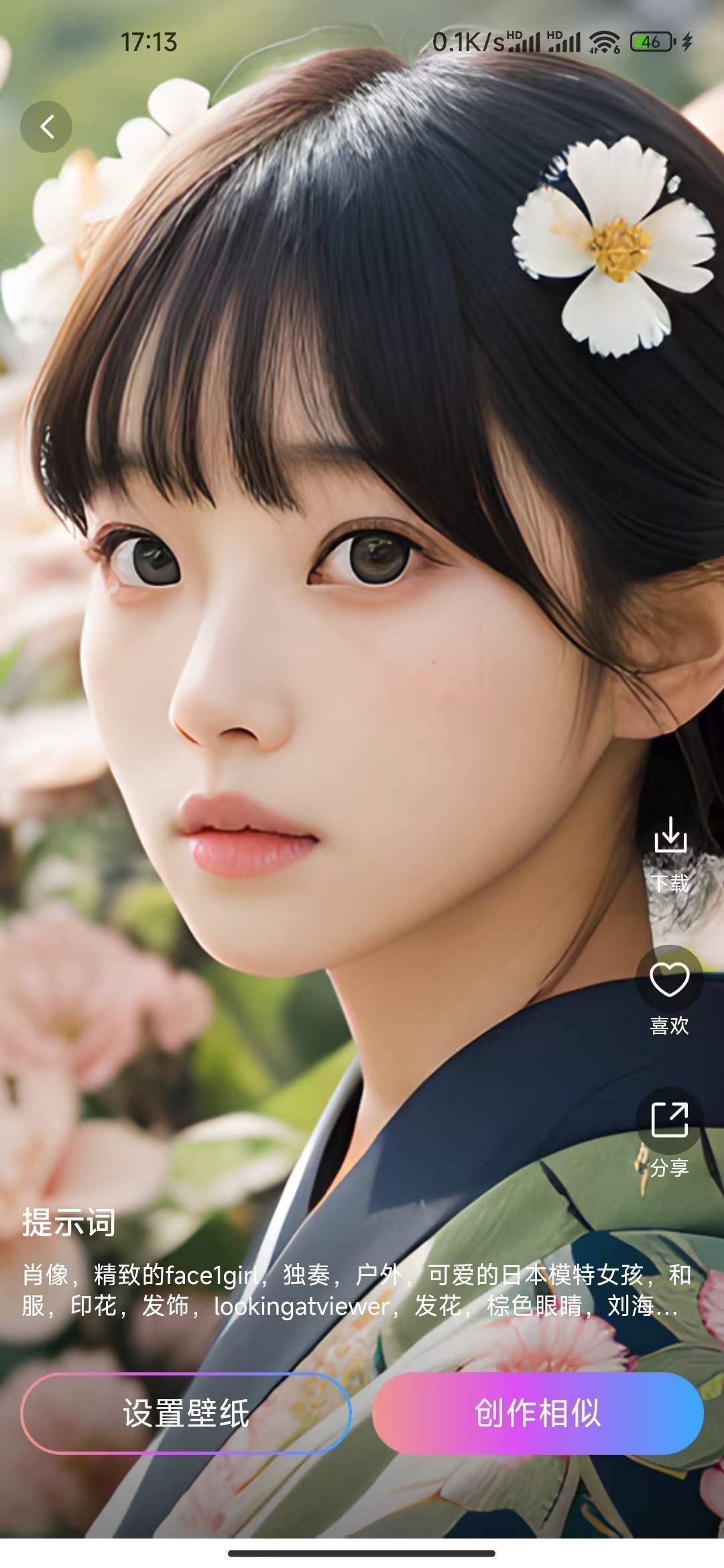This screenshot has width=724, height=1568.
Task: Tap 创作相似 to create a similar image
Action: 538,1413
